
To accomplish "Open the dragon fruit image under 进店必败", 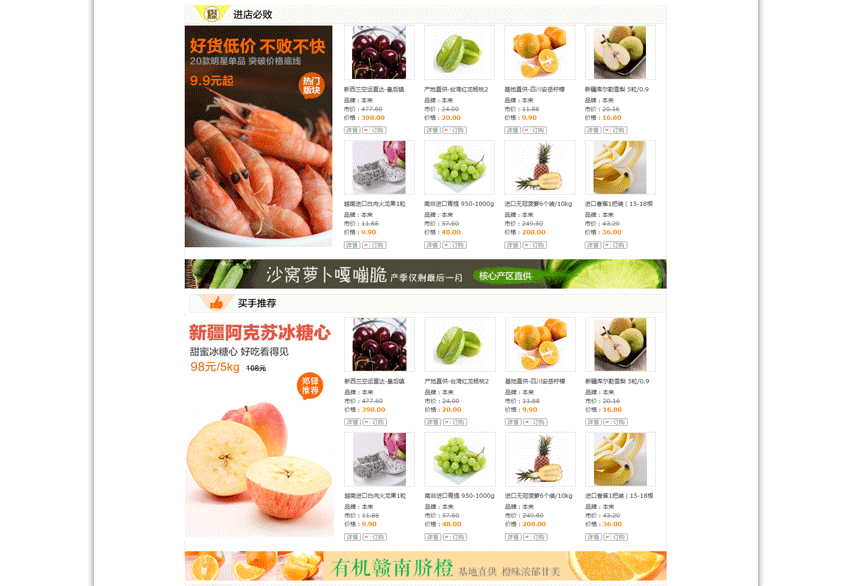I will [x=379, y=167].
